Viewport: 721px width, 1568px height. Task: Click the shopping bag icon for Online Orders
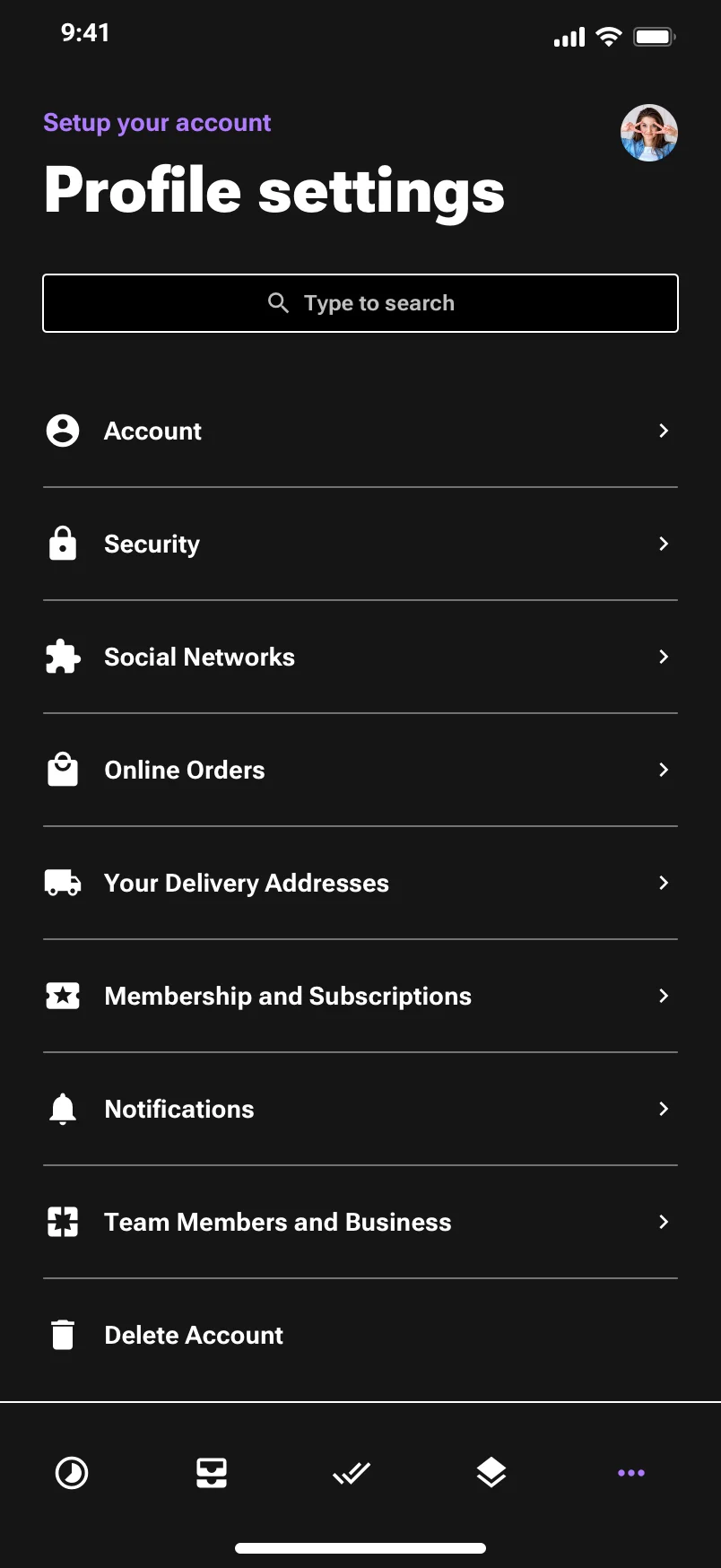(63, 770)
